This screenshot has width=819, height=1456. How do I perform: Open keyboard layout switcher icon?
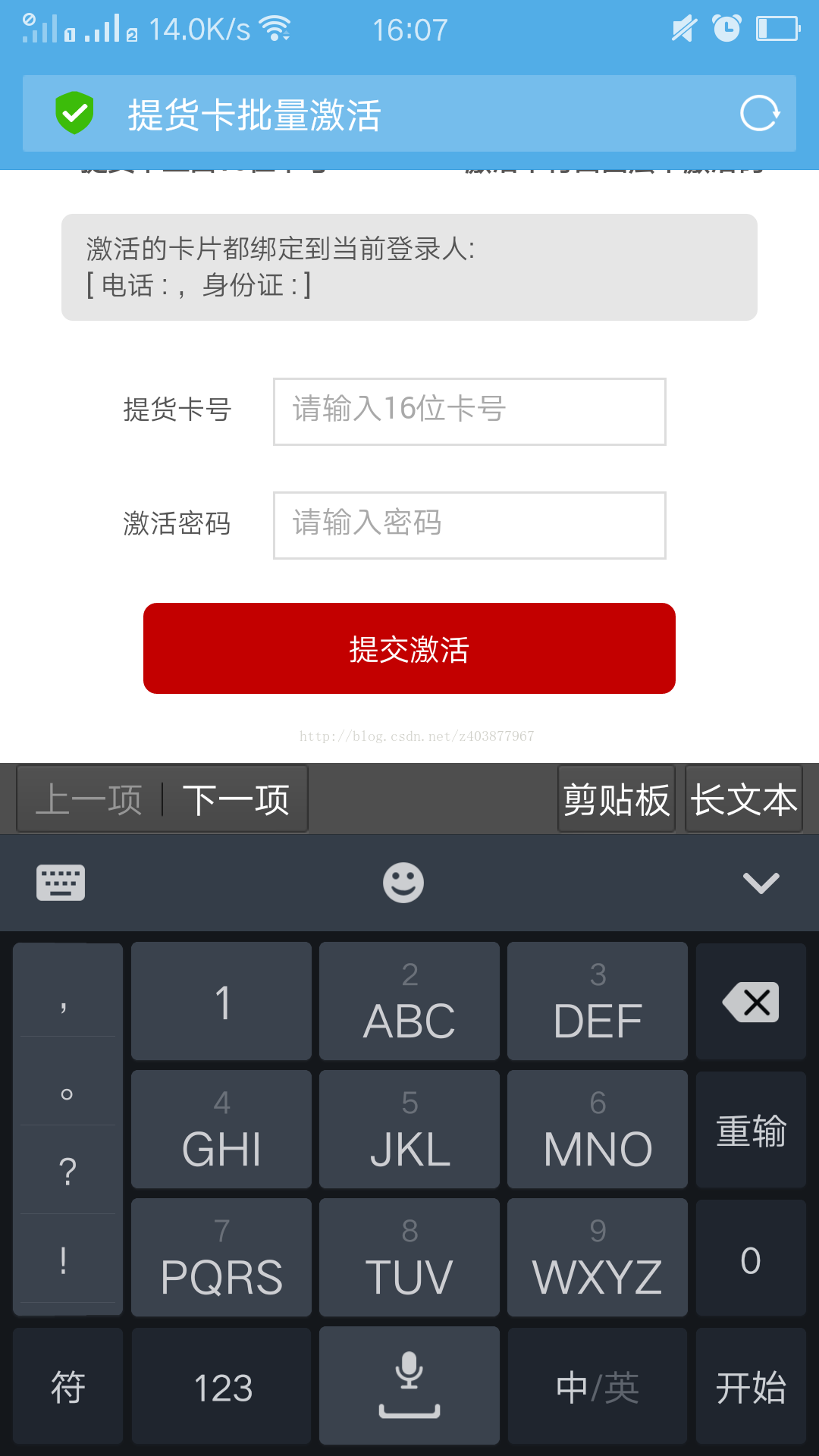tap(61, 883)
